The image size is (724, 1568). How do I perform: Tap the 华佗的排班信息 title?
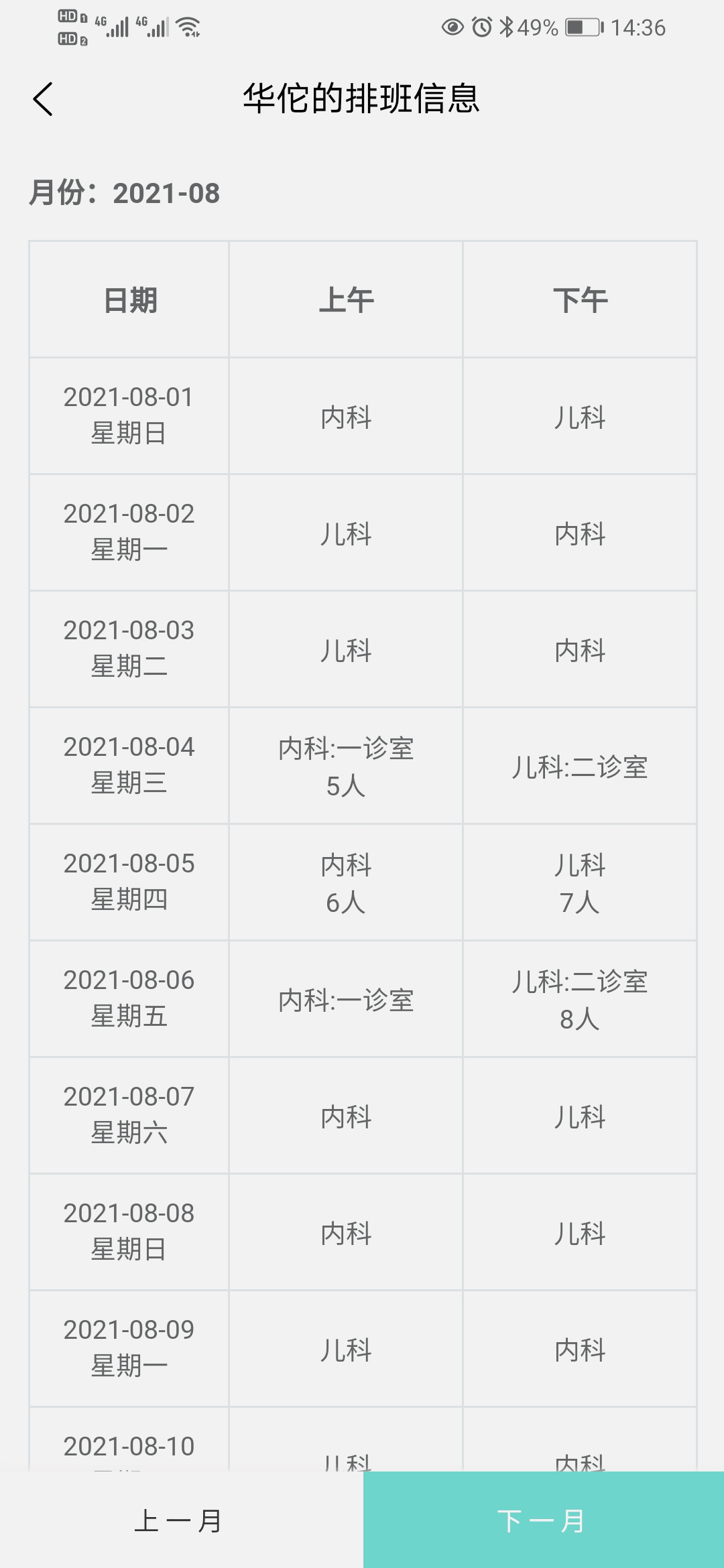[362, 99]
